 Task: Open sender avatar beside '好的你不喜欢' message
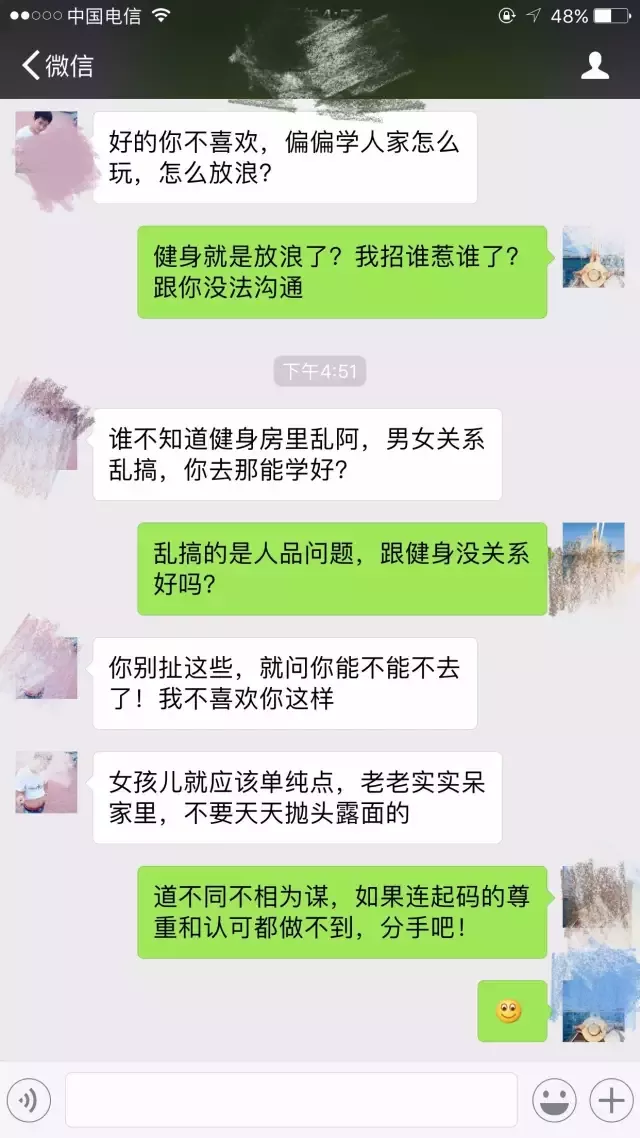46,143
